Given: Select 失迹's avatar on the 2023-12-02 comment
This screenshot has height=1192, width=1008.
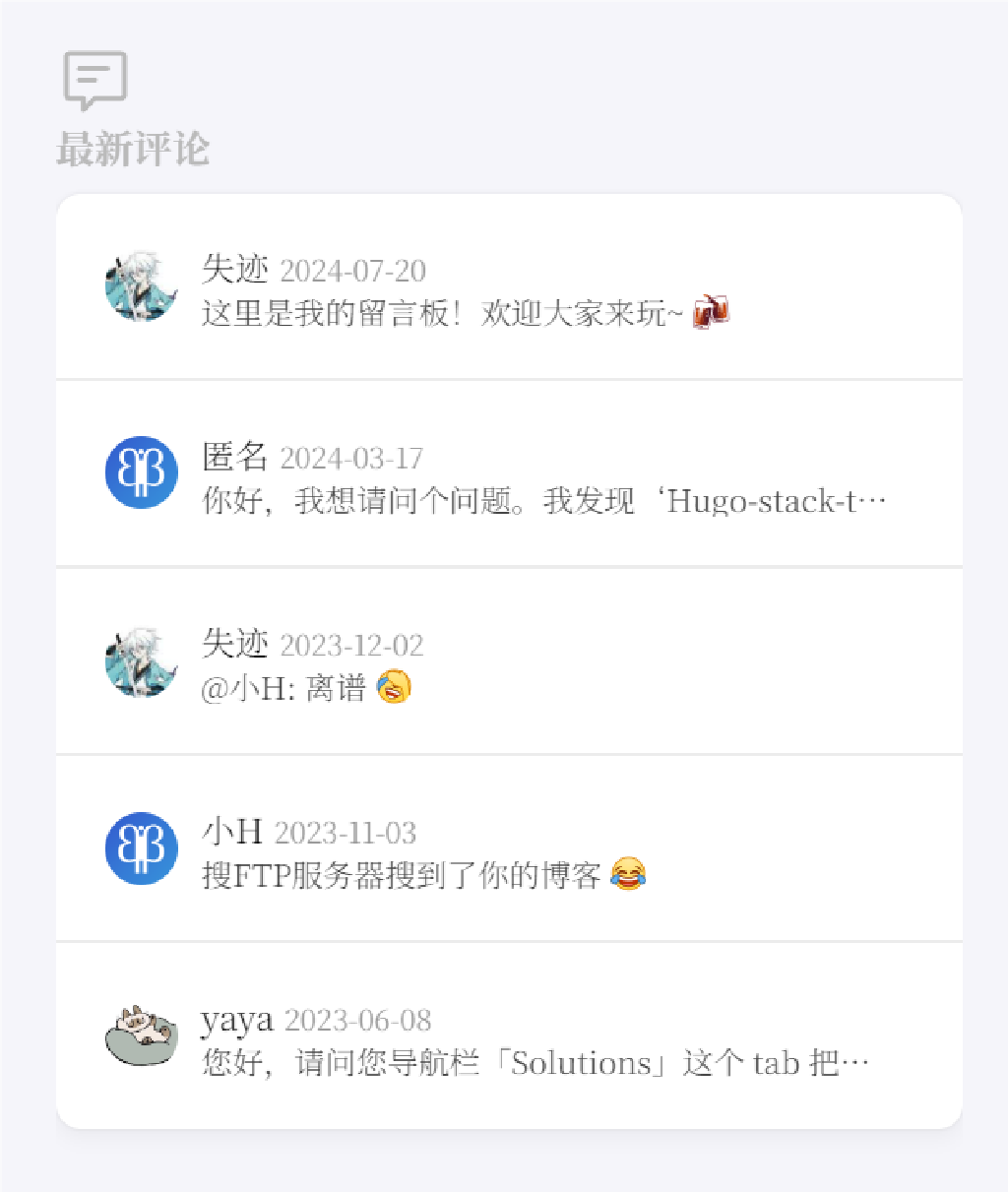Looking at the screenshot, I should (141, 661).
